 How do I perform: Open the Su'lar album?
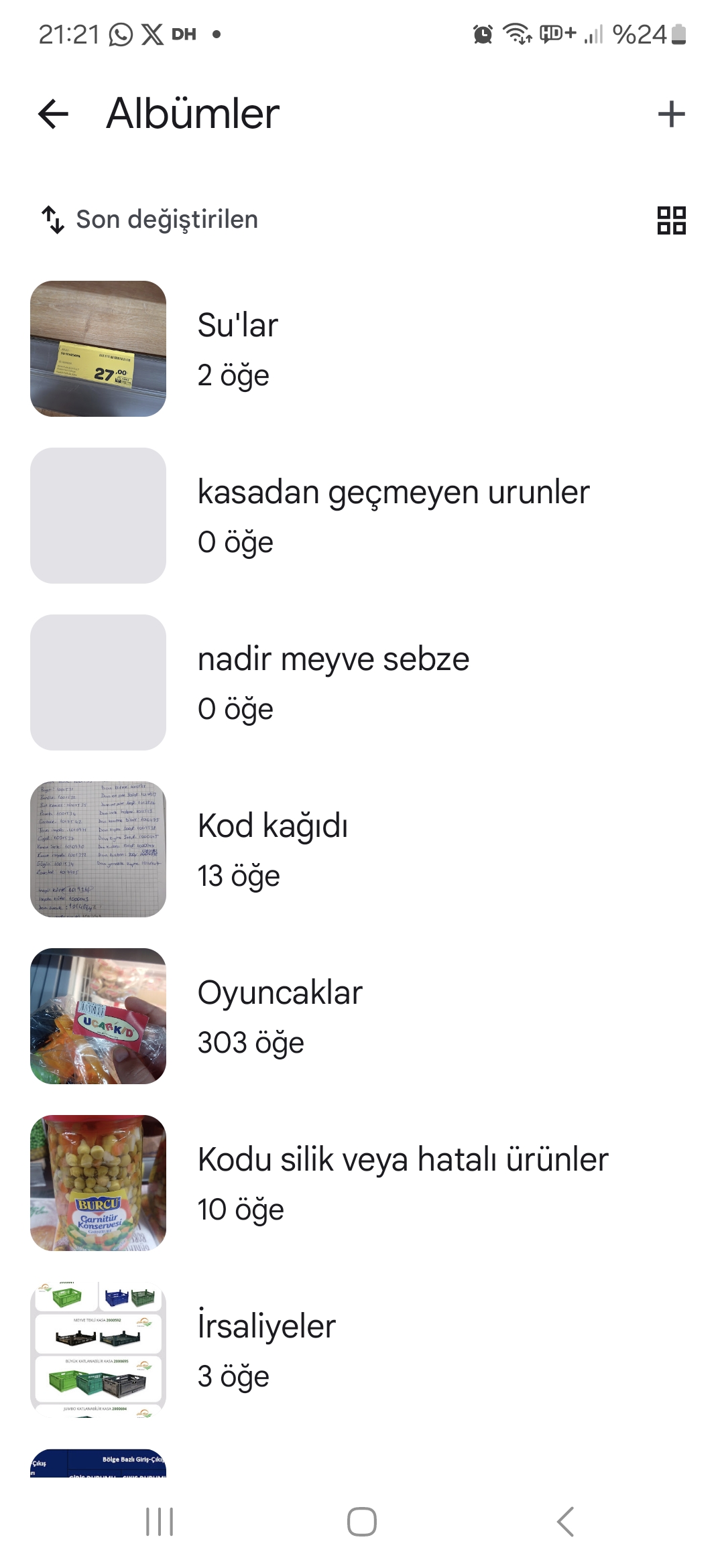tap(362, 348)
